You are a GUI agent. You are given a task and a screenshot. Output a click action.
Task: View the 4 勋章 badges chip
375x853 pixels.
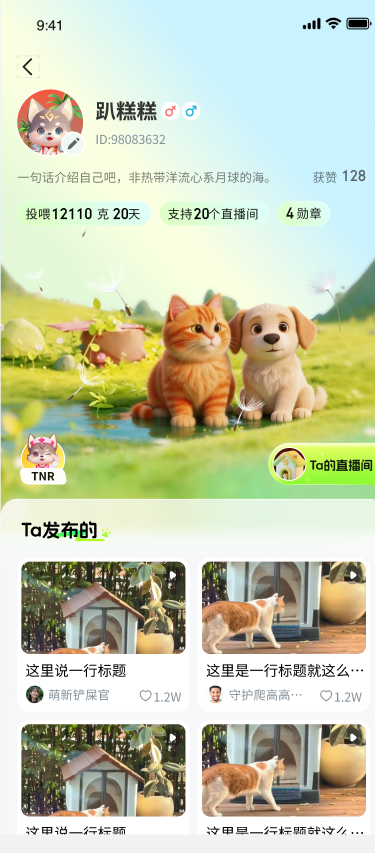tap(304, 214)
